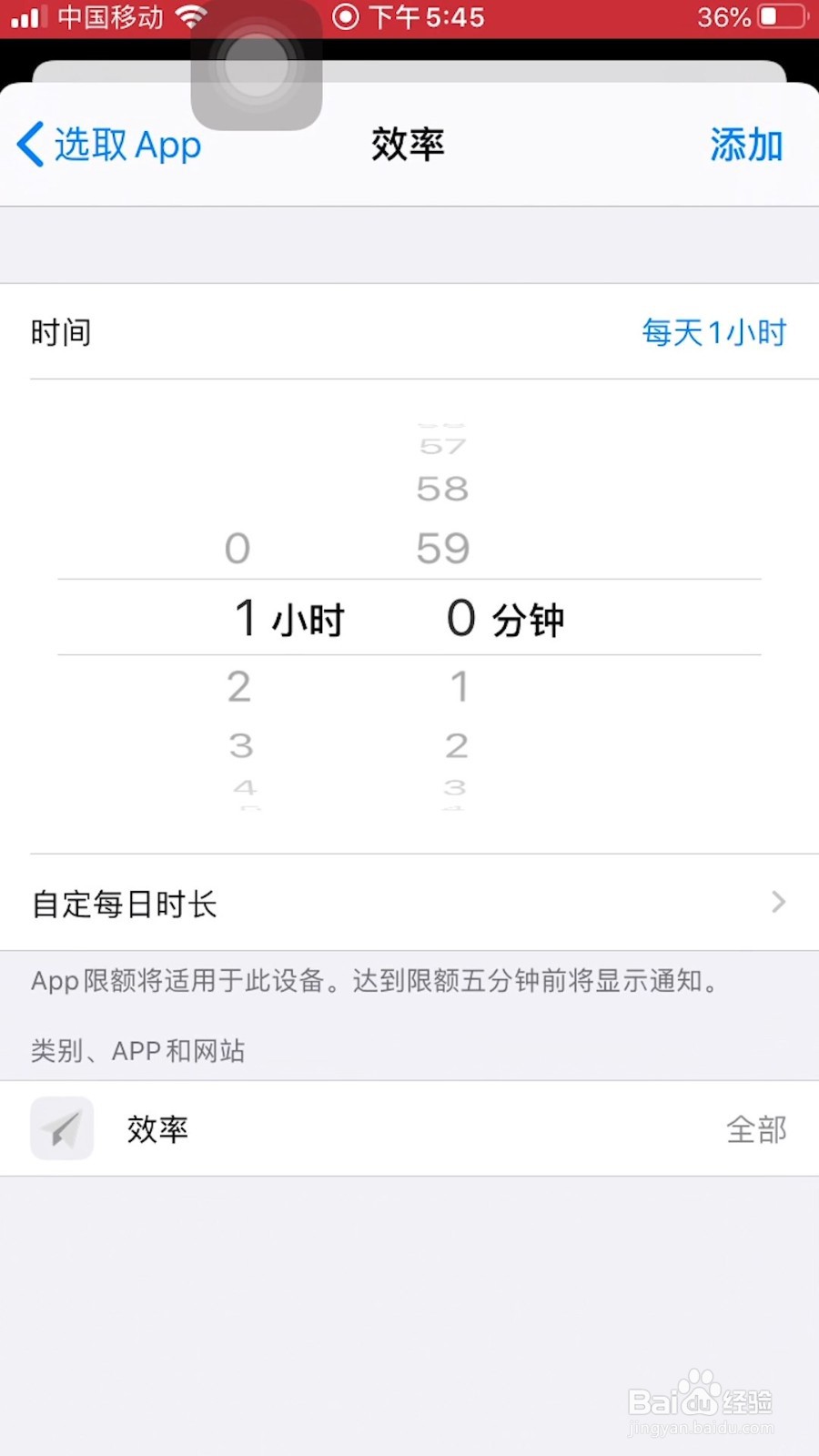Select 0 on the hours picker wheel
The image size is (819, 1456).
[x=237, y=547]
